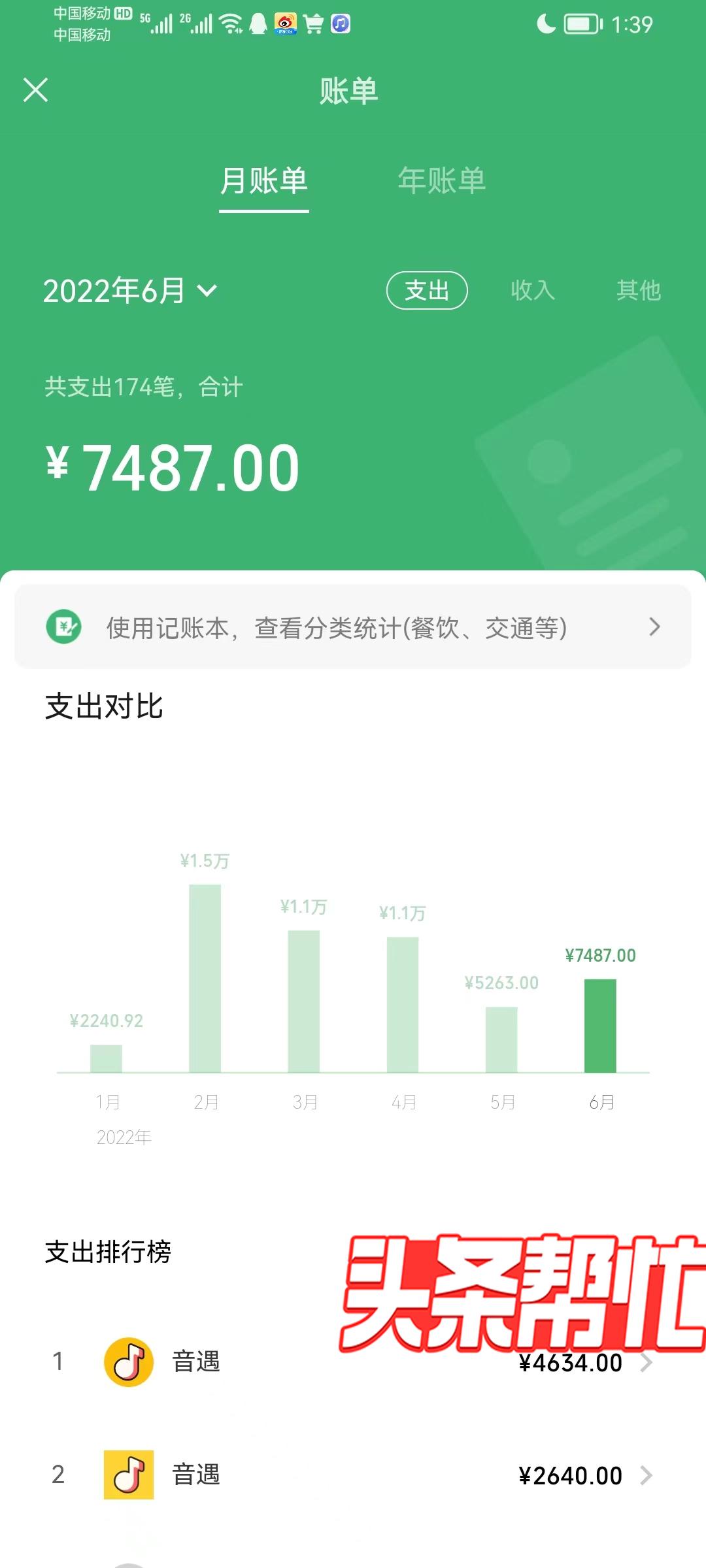Switch to 收入 view

533,290
